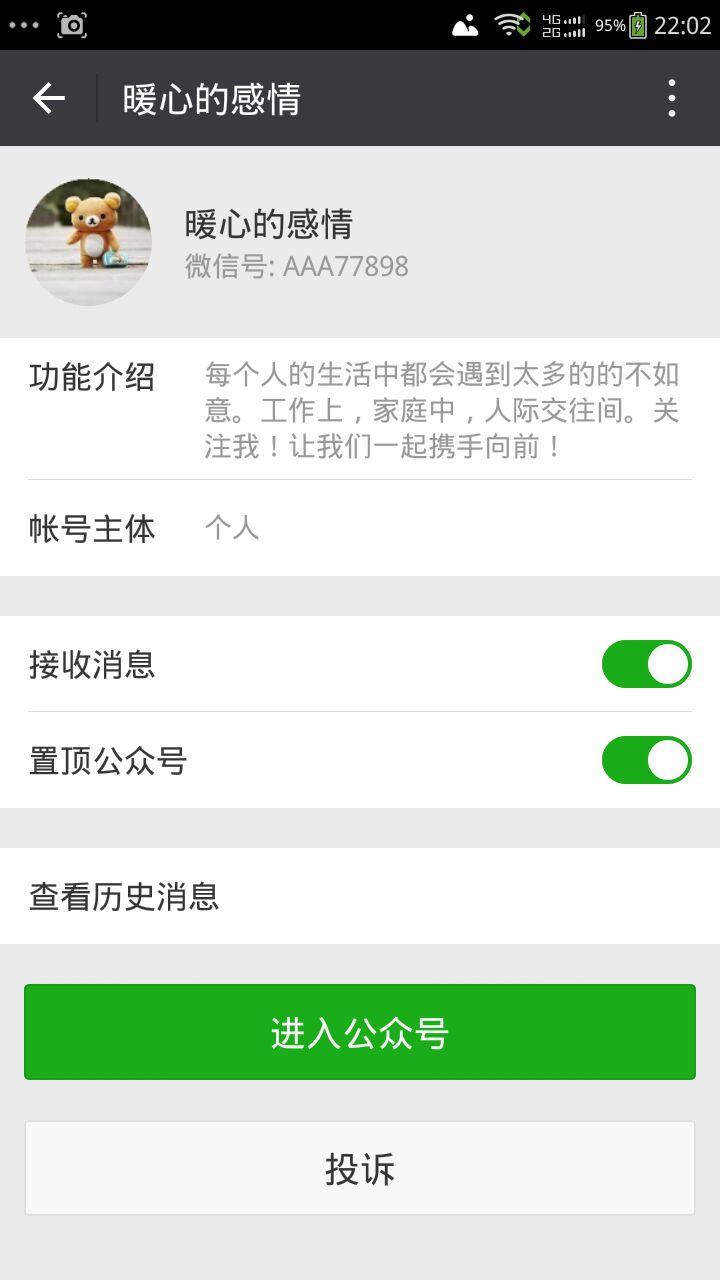
Task: Tap the 4G signal indicator
Action: (566, 24)
